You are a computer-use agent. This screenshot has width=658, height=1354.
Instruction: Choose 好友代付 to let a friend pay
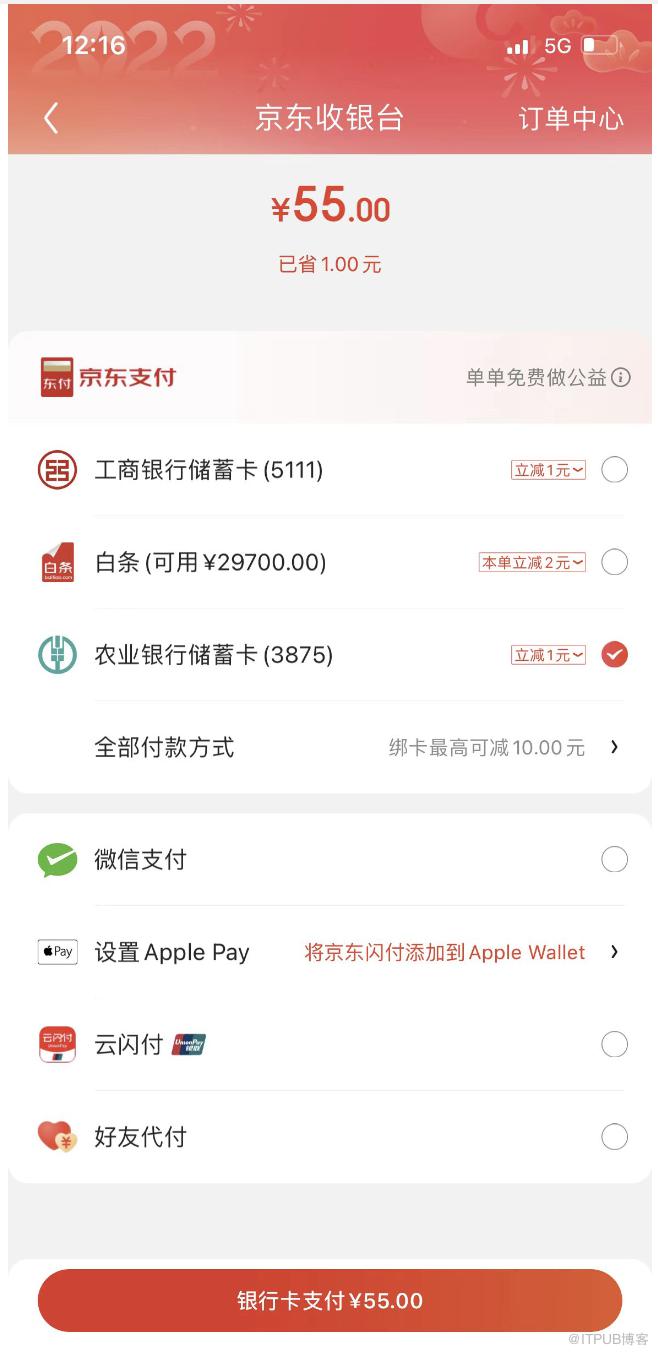[x=614, y=1137]
